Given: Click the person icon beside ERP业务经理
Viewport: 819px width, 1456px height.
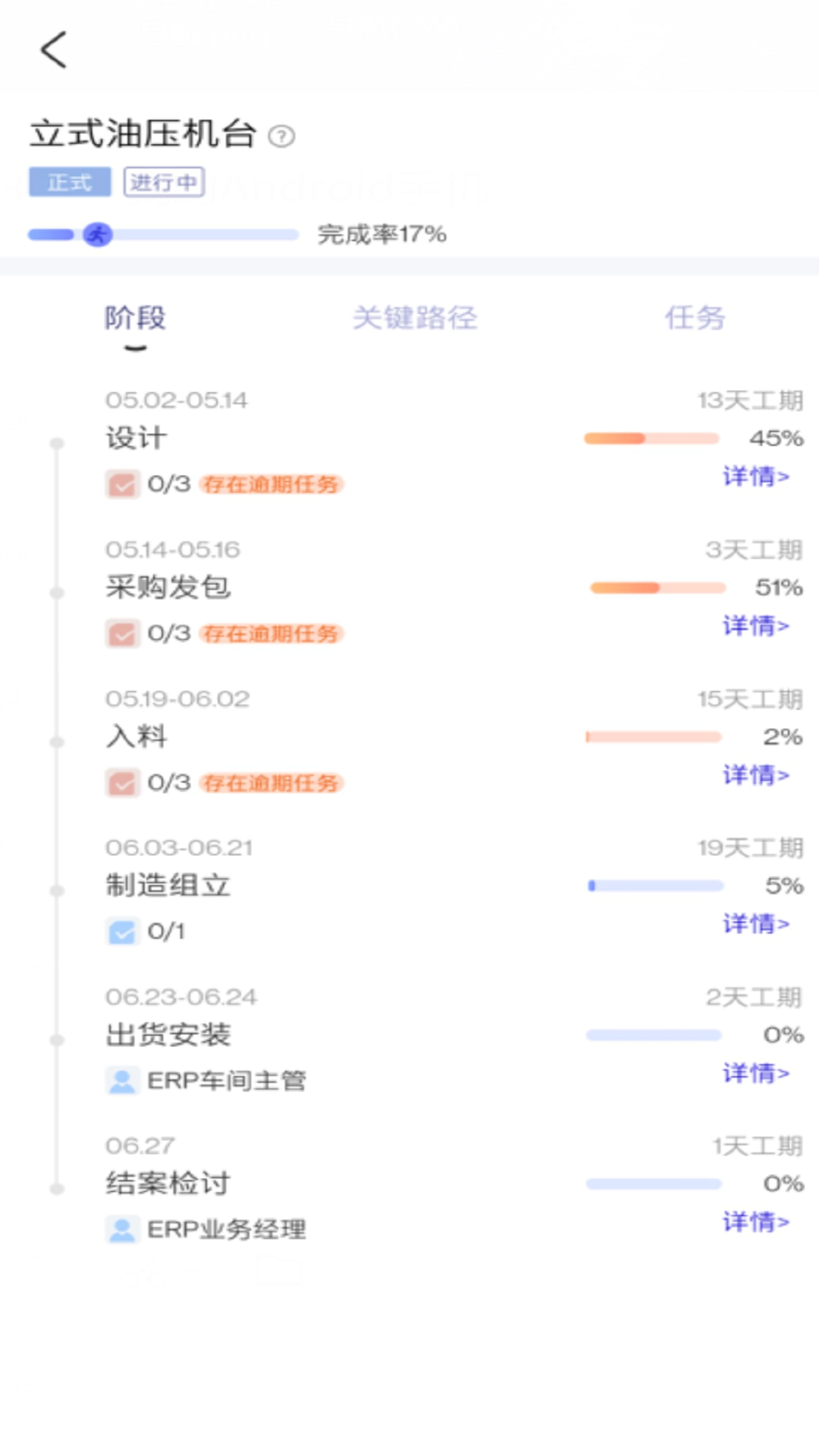Looking at the screenshot, I should [x=121, y=1228].
